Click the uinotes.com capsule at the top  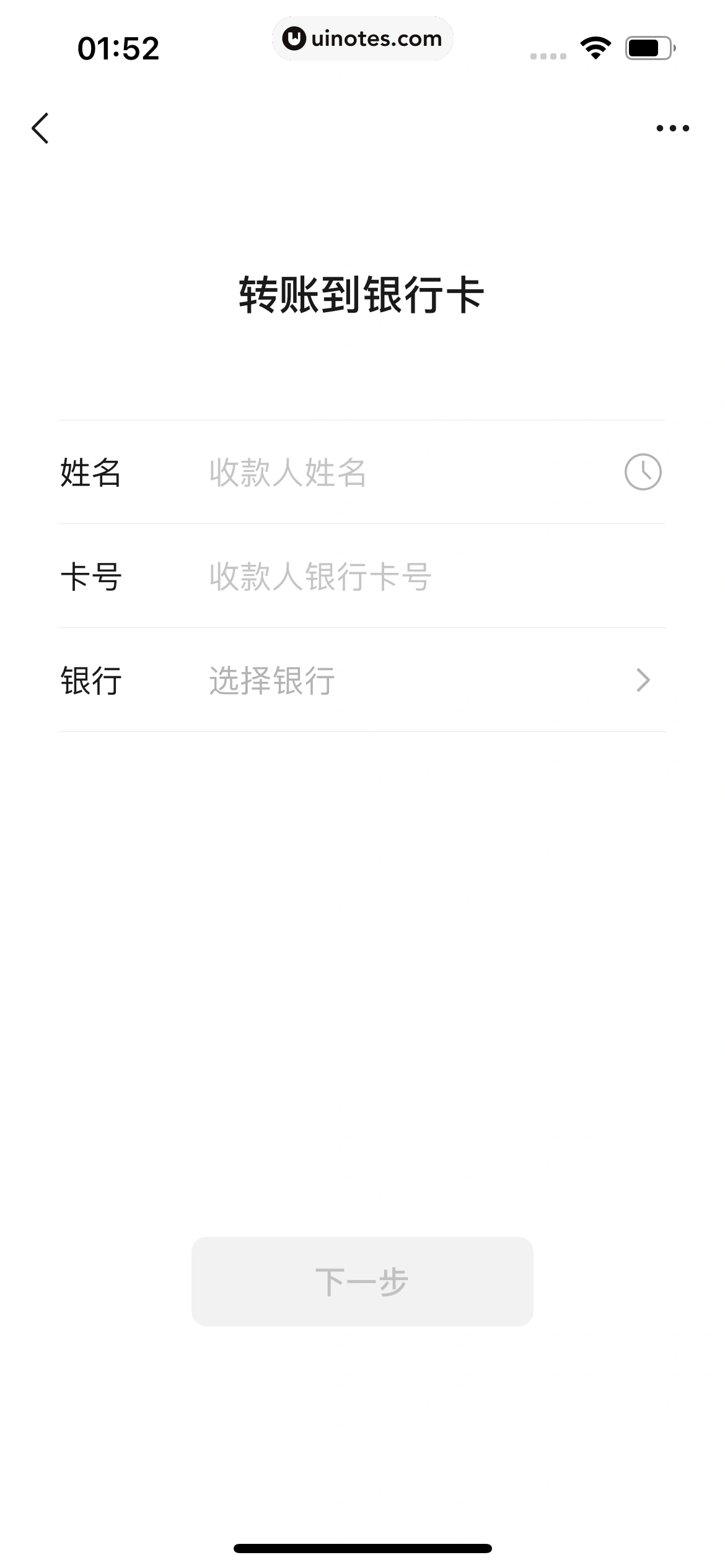(x=362, y=38)
